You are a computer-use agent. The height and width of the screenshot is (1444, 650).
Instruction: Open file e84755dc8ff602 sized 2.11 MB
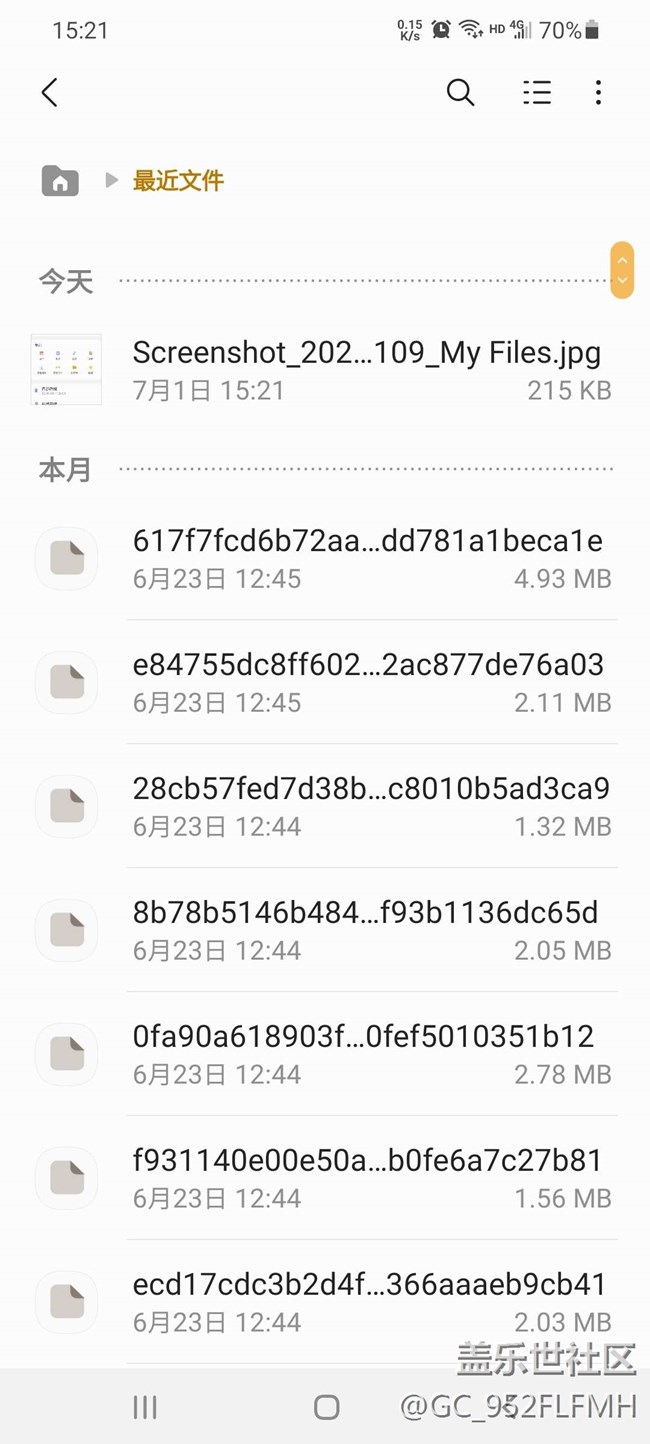[325, 682]
